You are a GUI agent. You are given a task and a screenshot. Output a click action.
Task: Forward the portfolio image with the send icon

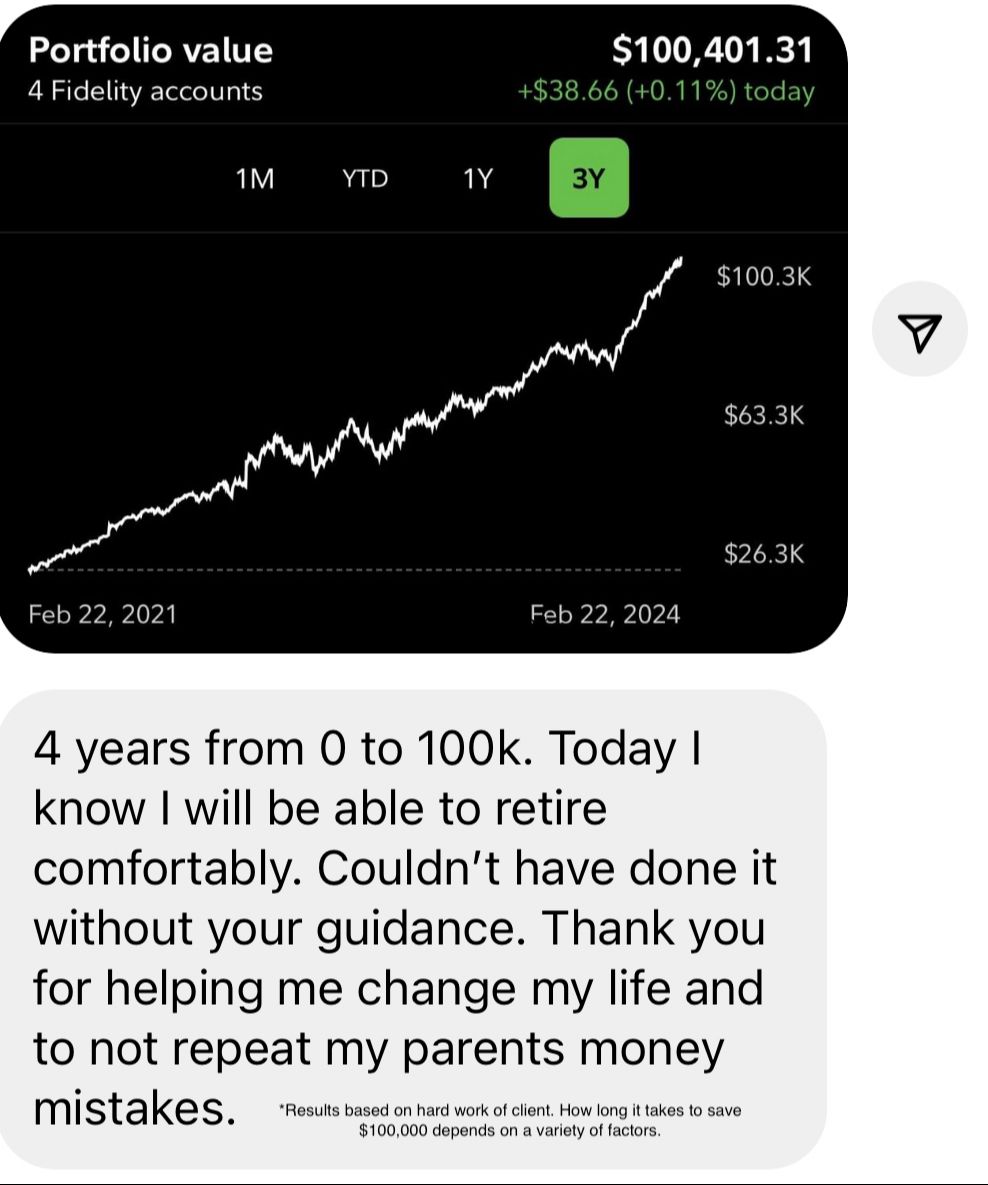coord(919,330)
